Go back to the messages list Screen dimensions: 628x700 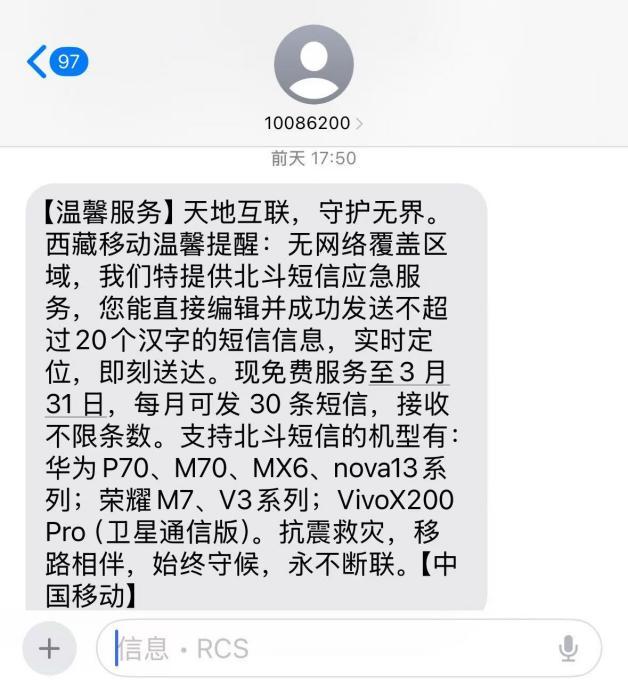[x=56, y=62]
